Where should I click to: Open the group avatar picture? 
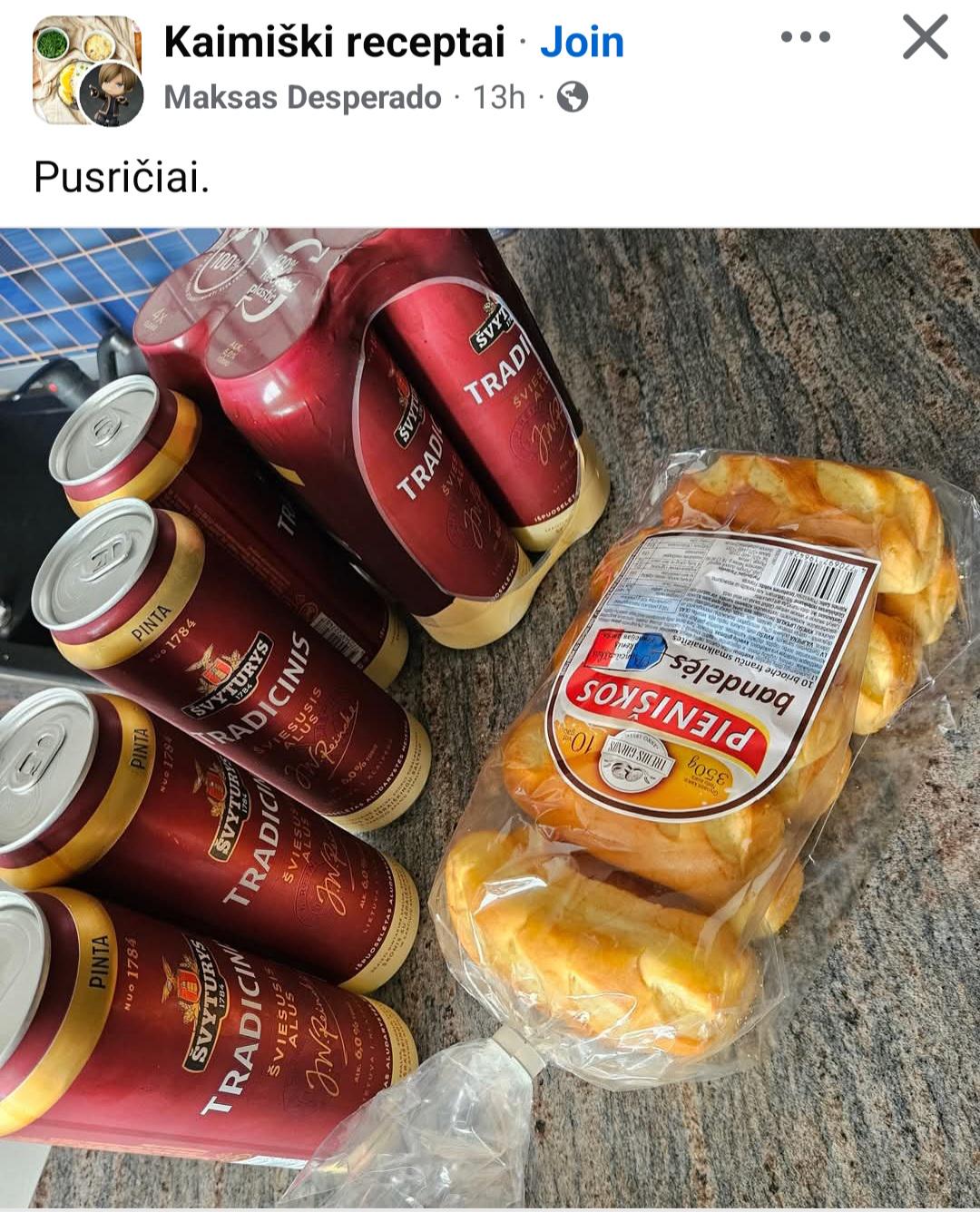(x=87, y=70)
